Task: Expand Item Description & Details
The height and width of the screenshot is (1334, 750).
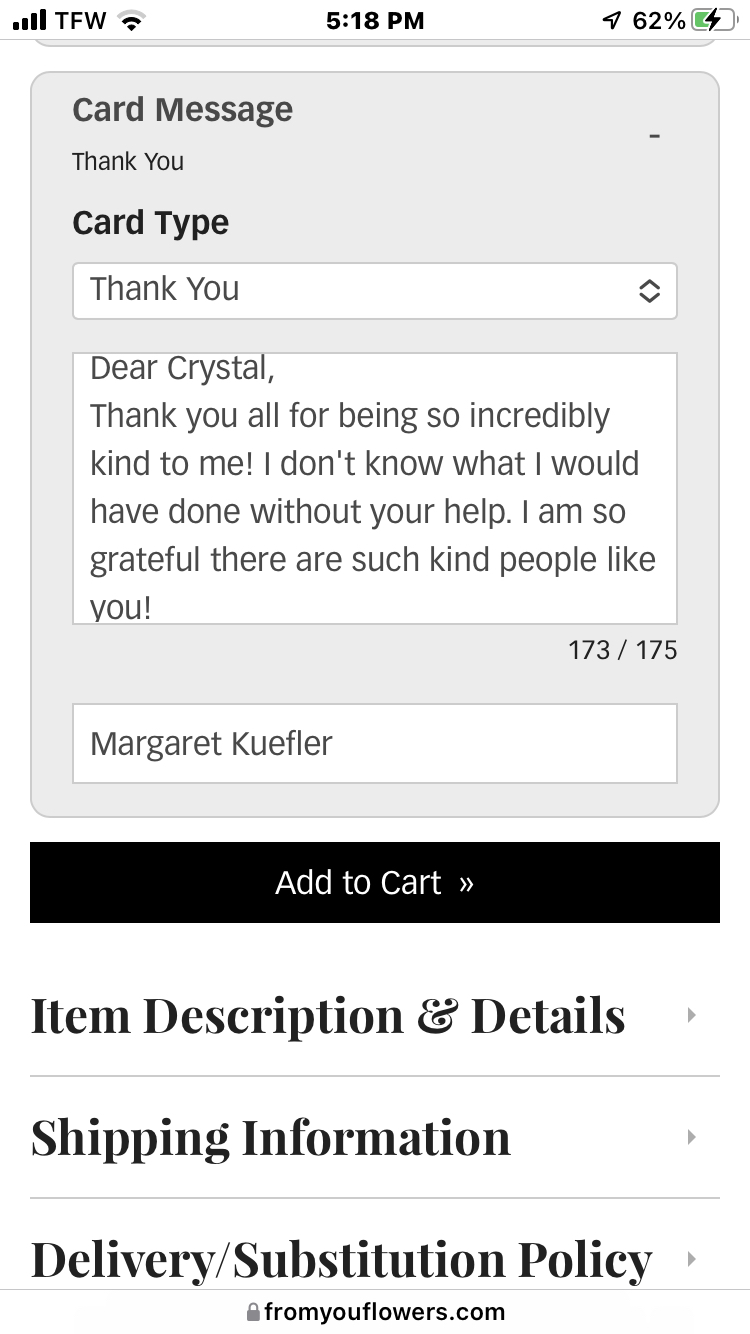Action: coord(374,1015)
